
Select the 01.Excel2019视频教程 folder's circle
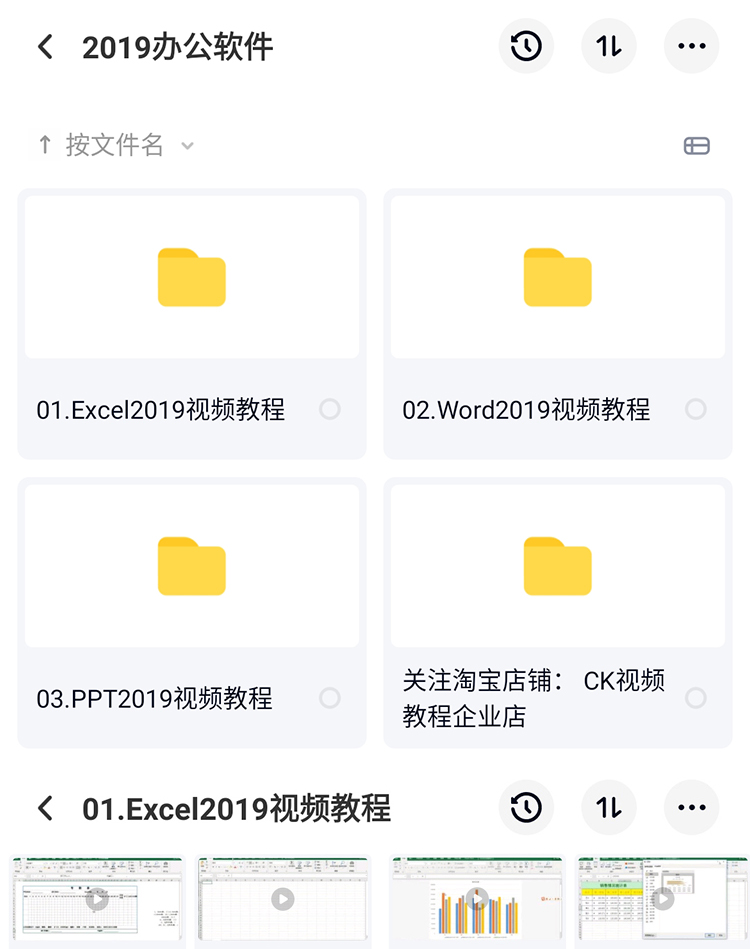click(330, 409)
